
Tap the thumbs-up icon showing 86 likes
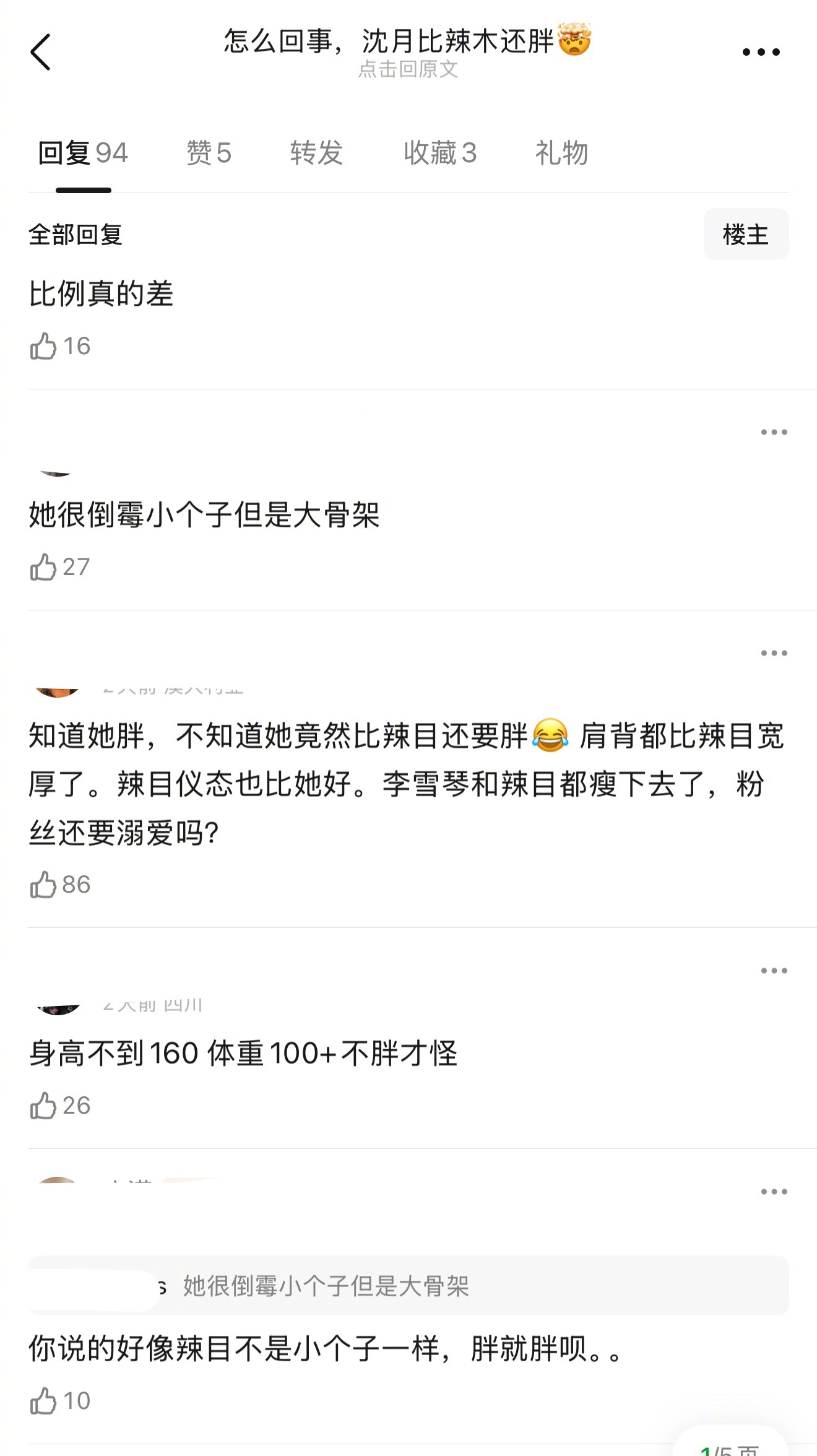click(42, 885)
